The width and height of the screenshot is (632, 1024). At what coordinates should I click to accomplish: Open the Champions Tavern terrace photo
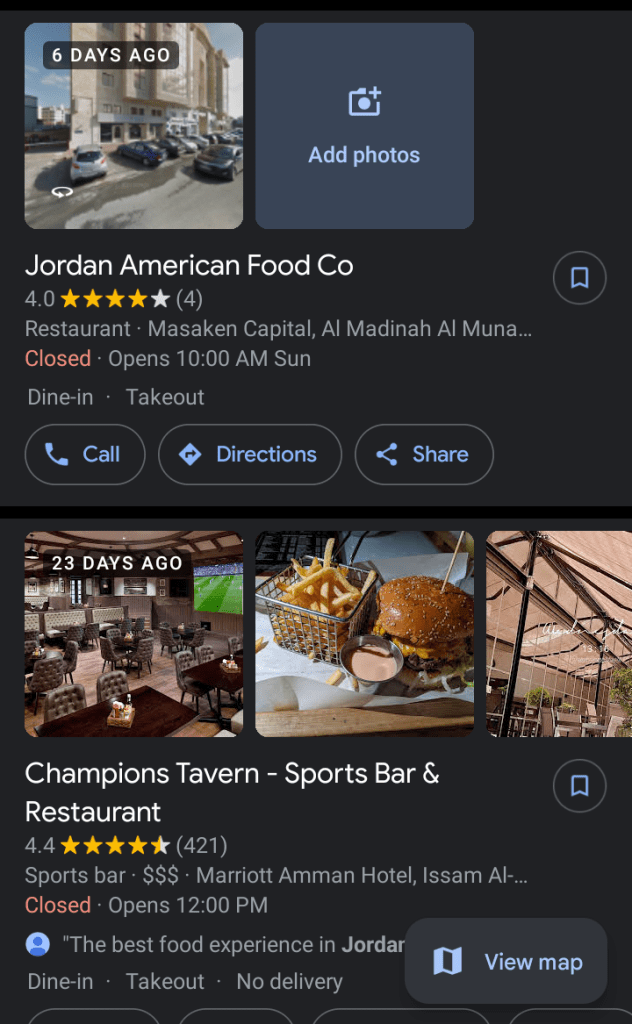click(558, 633)
